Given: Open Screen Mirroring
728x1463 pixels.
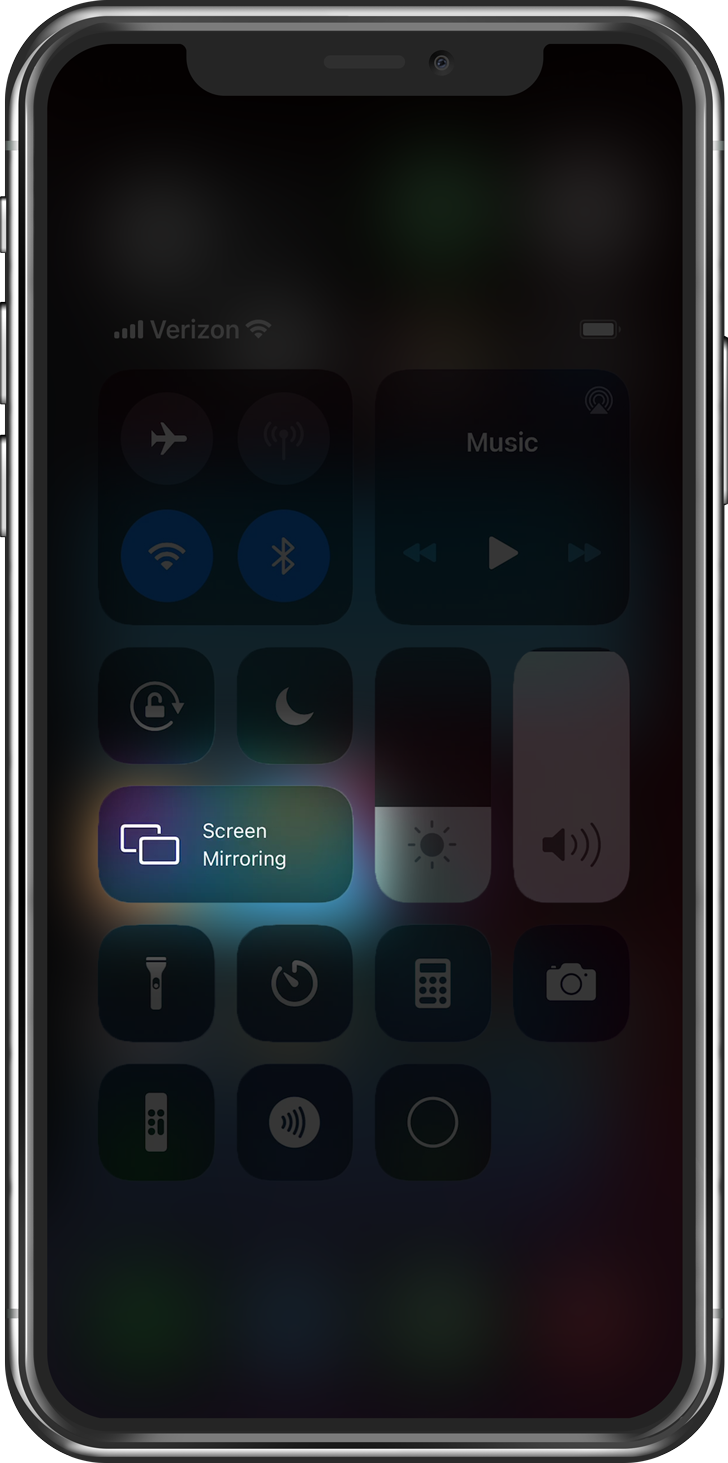Looking at the screenshot, I should pos(225,844).
